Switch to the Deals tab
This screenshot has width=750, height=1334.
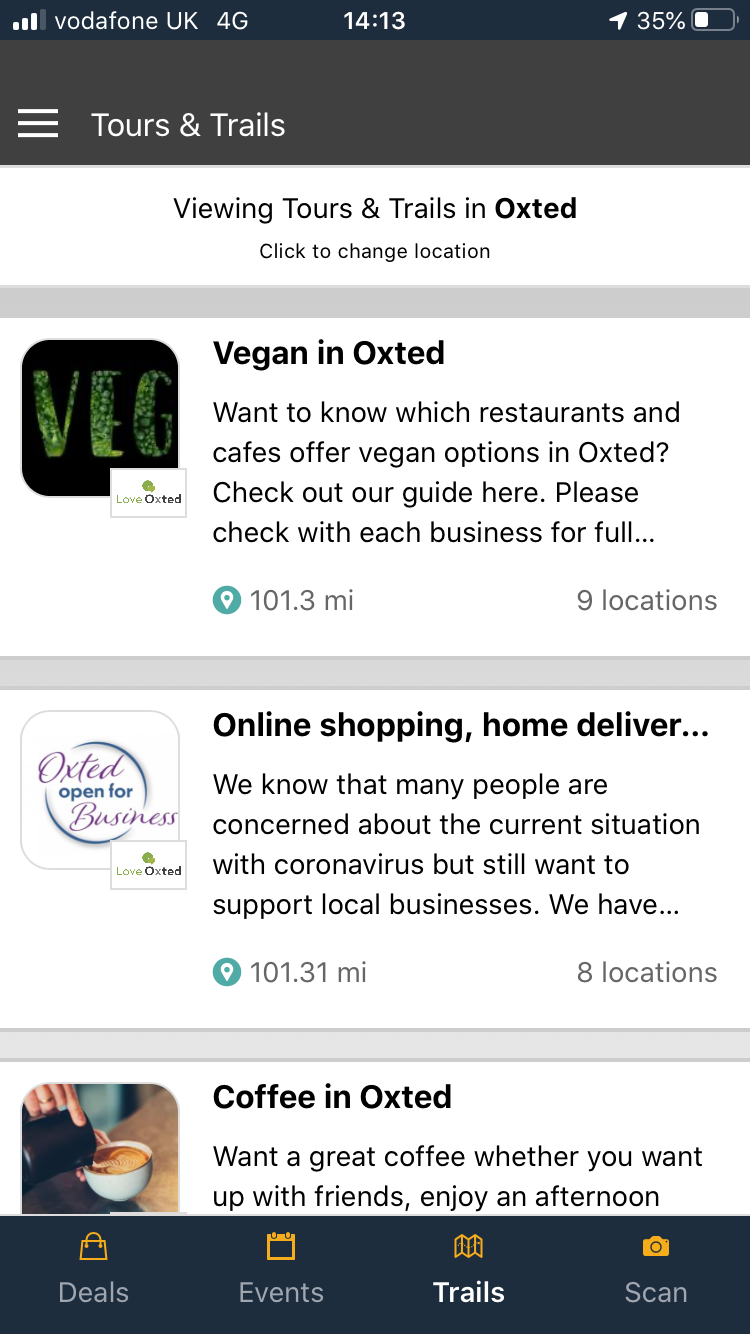coord(94,1270)
